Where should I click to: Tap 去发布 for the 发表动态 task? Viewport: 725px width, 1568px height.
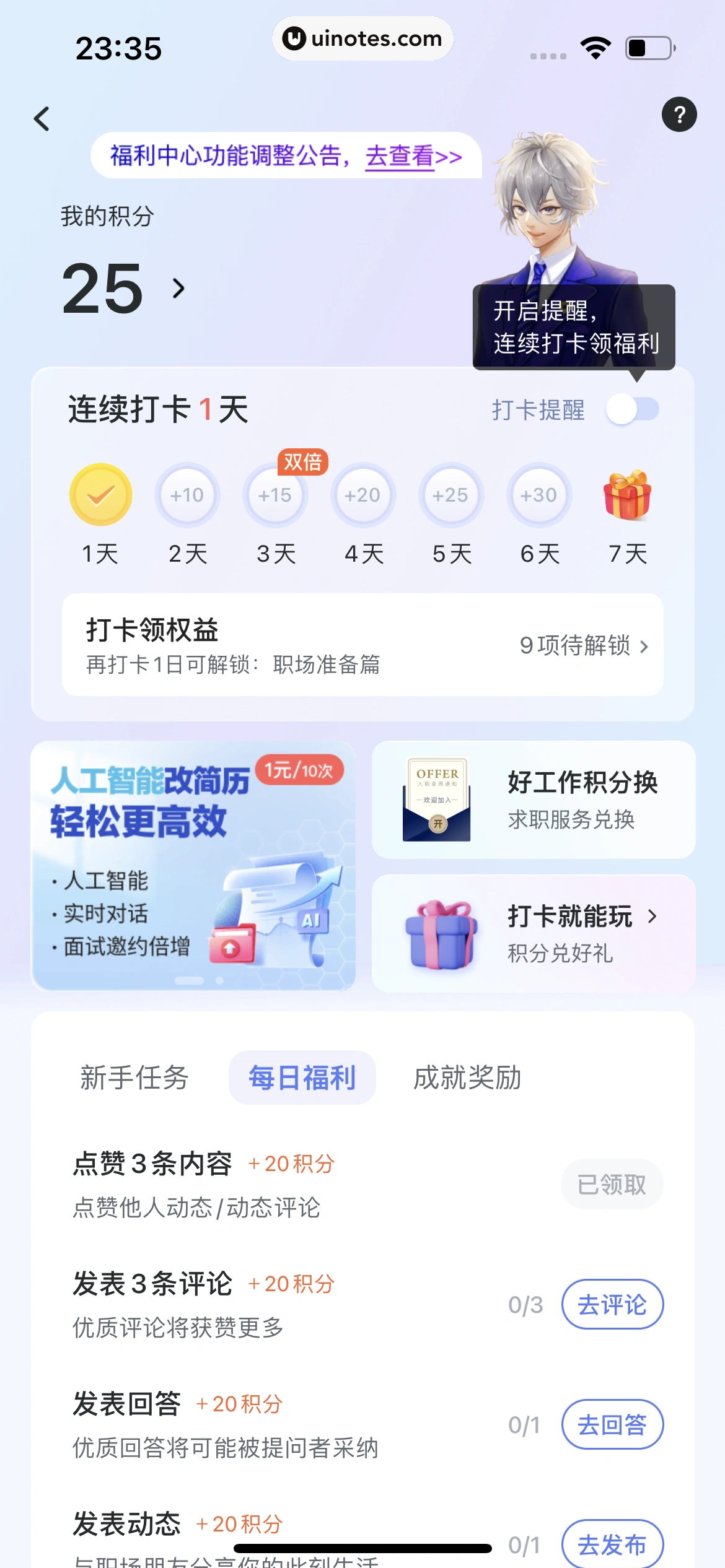pos(612,1544)
